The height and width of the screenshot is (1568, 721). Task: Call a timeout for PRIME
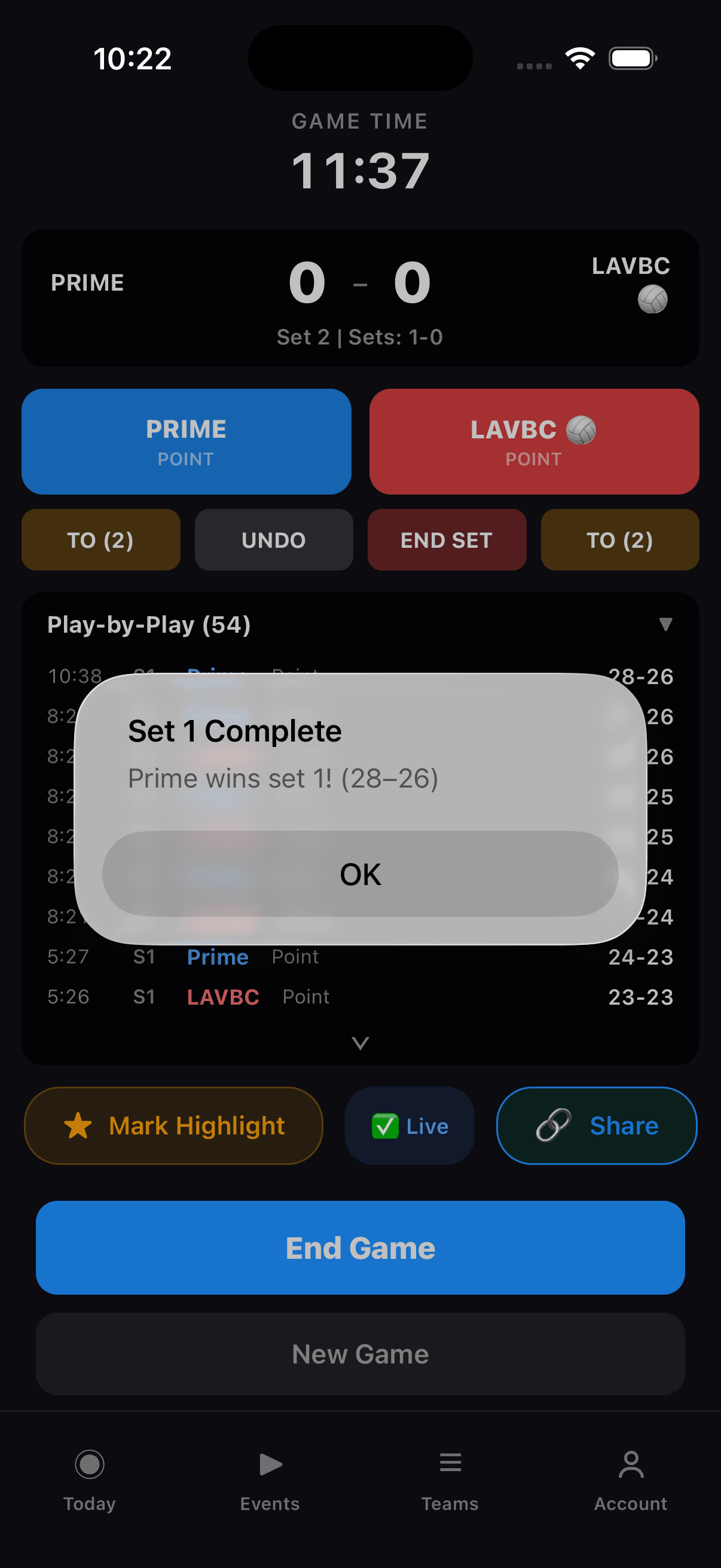(x=100, y=540)
